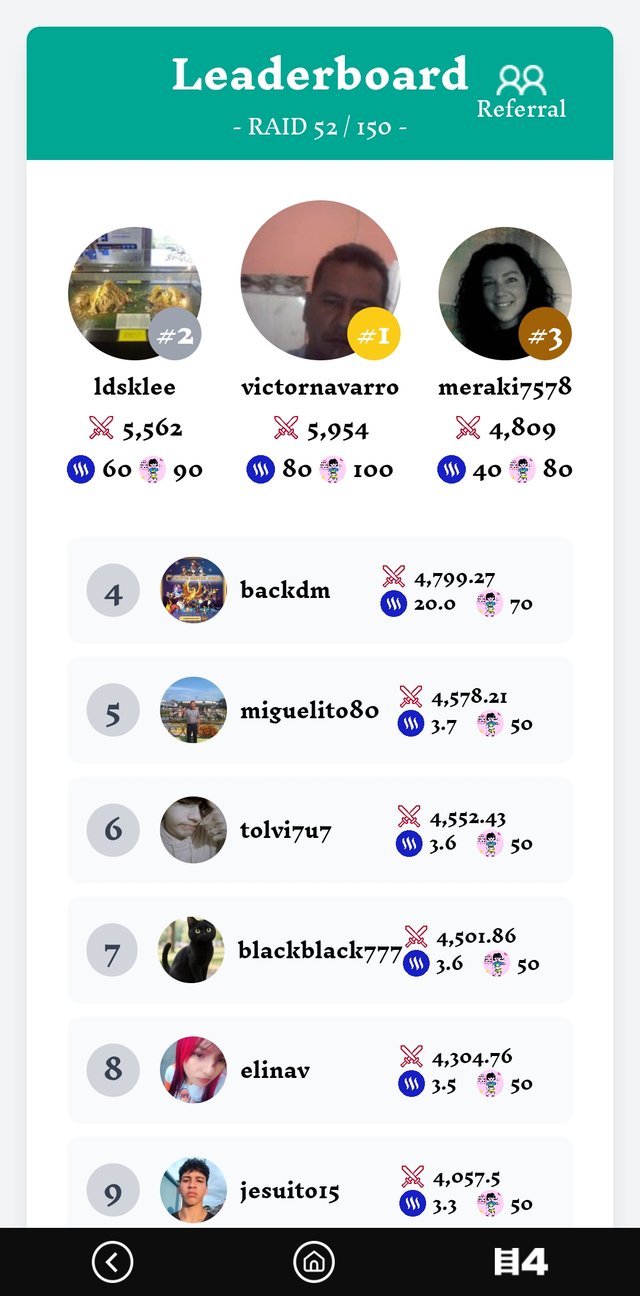This screenshot has width=640, height=1296.
Task: Return to the home screen
Action: 314,1262
